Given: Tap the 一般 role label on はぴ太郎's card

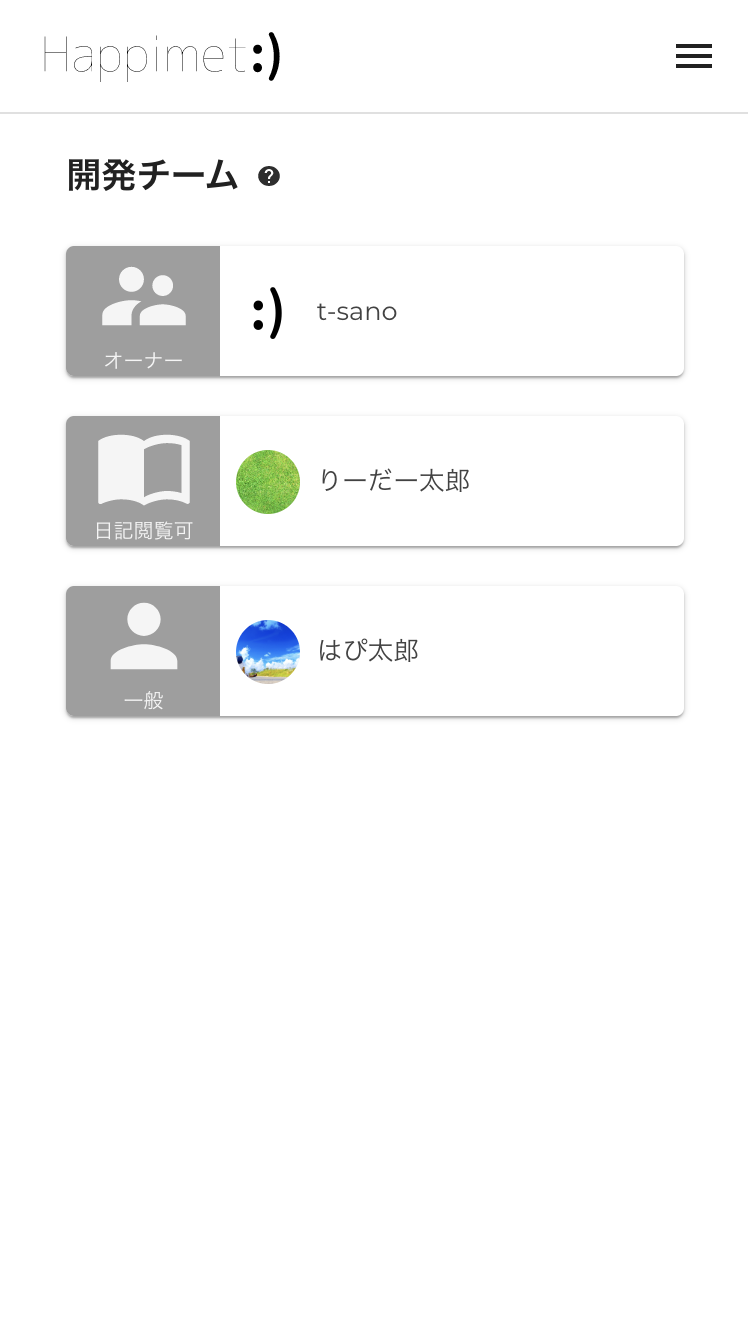Looking at the screenshot, I should tap(143, 700).
